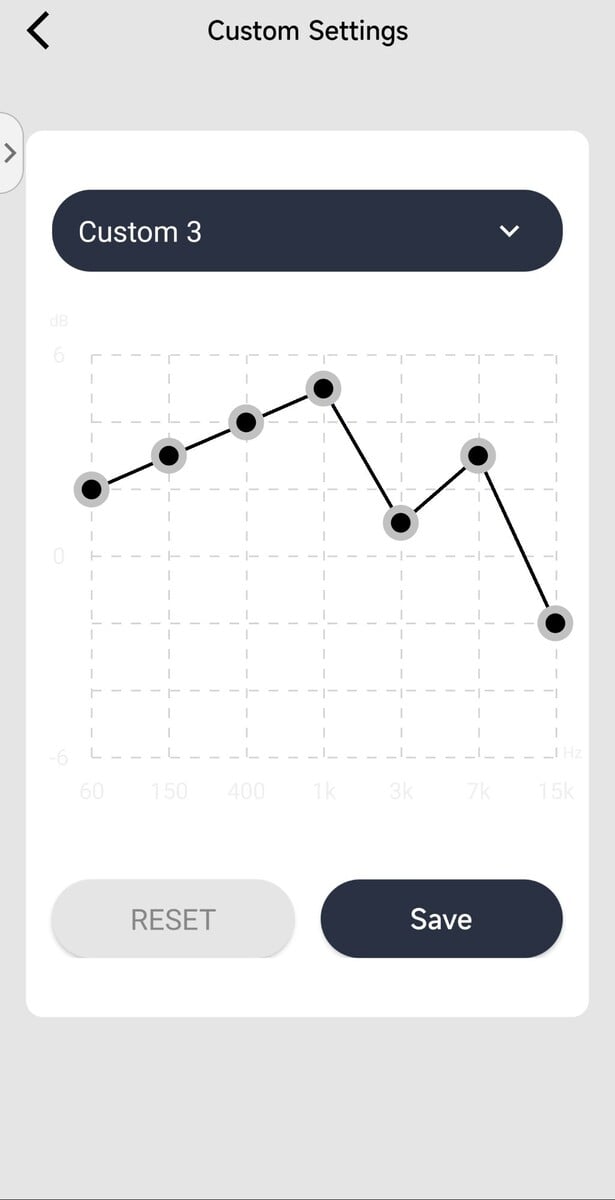Reset the equalizer settings
Viewport: 615px width, 1200px height.
[x=173, y=919]
